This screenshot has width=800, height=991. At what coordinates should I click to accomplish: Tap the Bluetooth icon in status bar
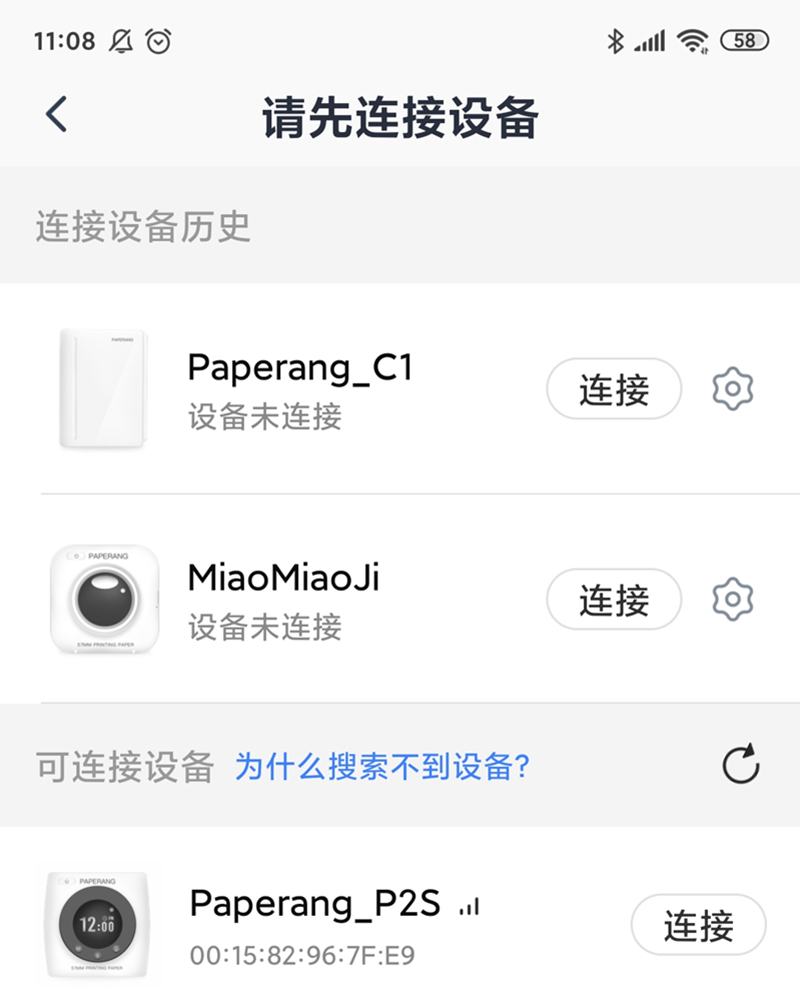point(615,42)
